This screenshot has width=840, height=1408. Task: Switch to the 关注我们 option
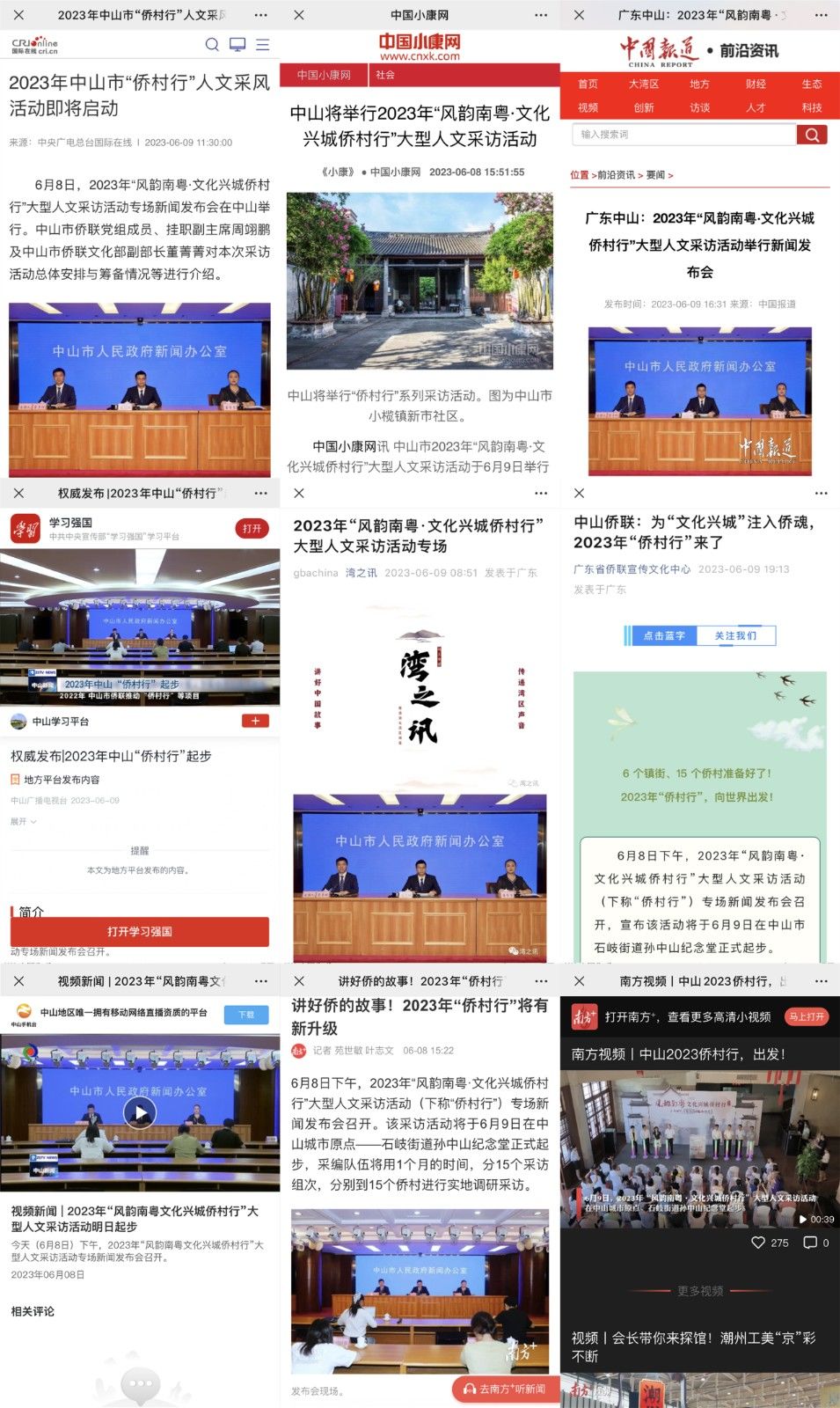[738, 635]
